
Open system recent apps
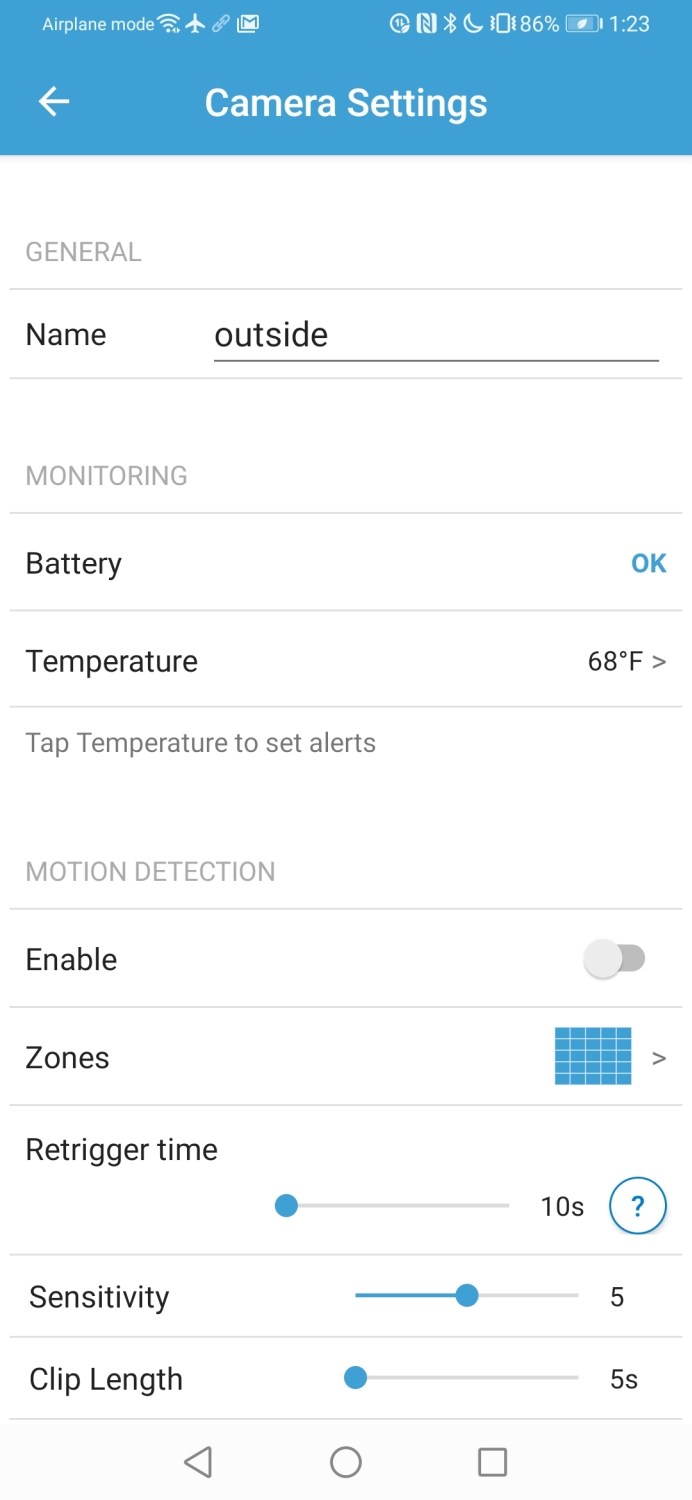(x=492, y=1462)
